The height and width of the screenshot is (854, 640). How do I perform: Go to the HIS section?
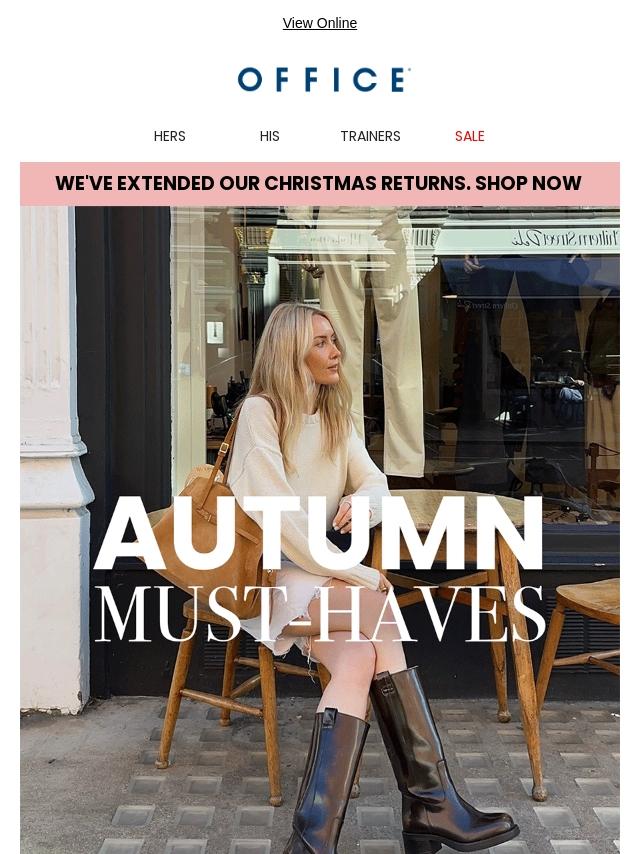pyautogui.click(x=270, y=136)
